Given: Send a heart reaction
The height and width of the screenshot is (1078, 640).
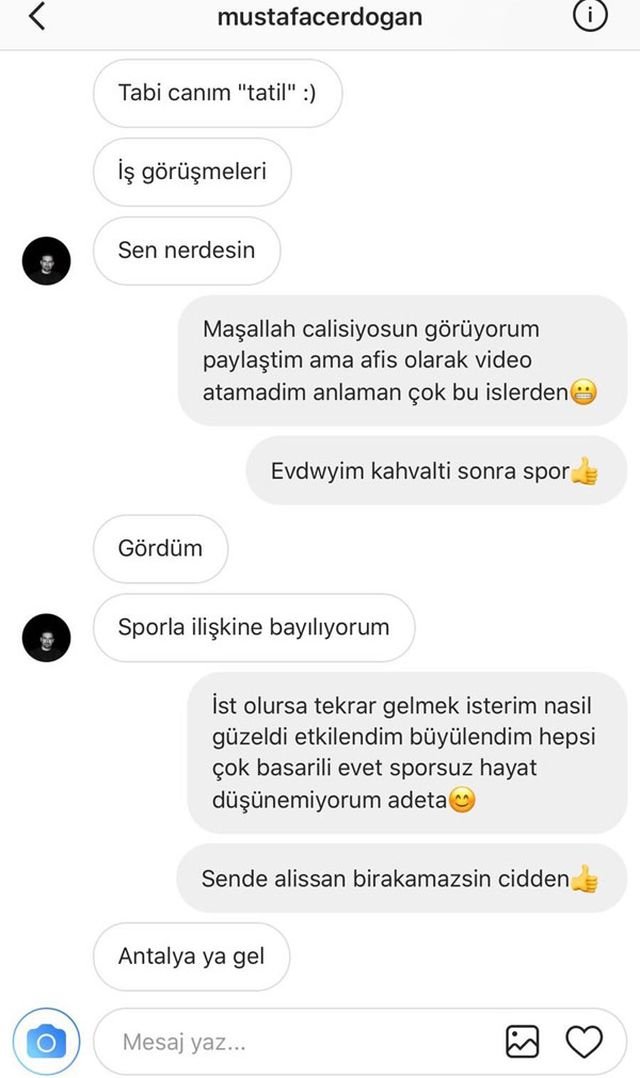Looking at the screenshot, I should click(x=584, y=1042).
